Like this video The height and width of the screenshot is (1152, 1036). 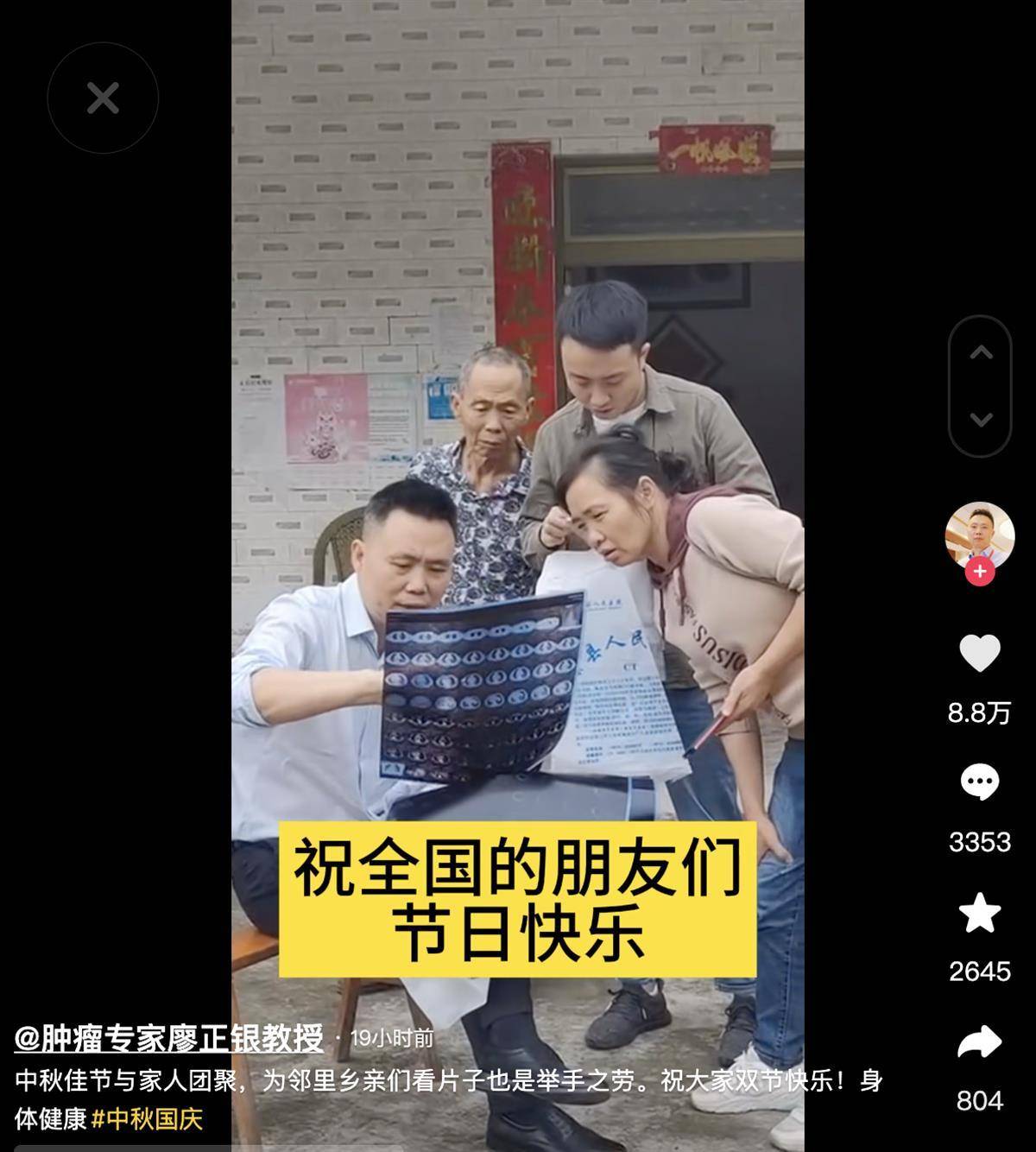[x=980, y=653]
